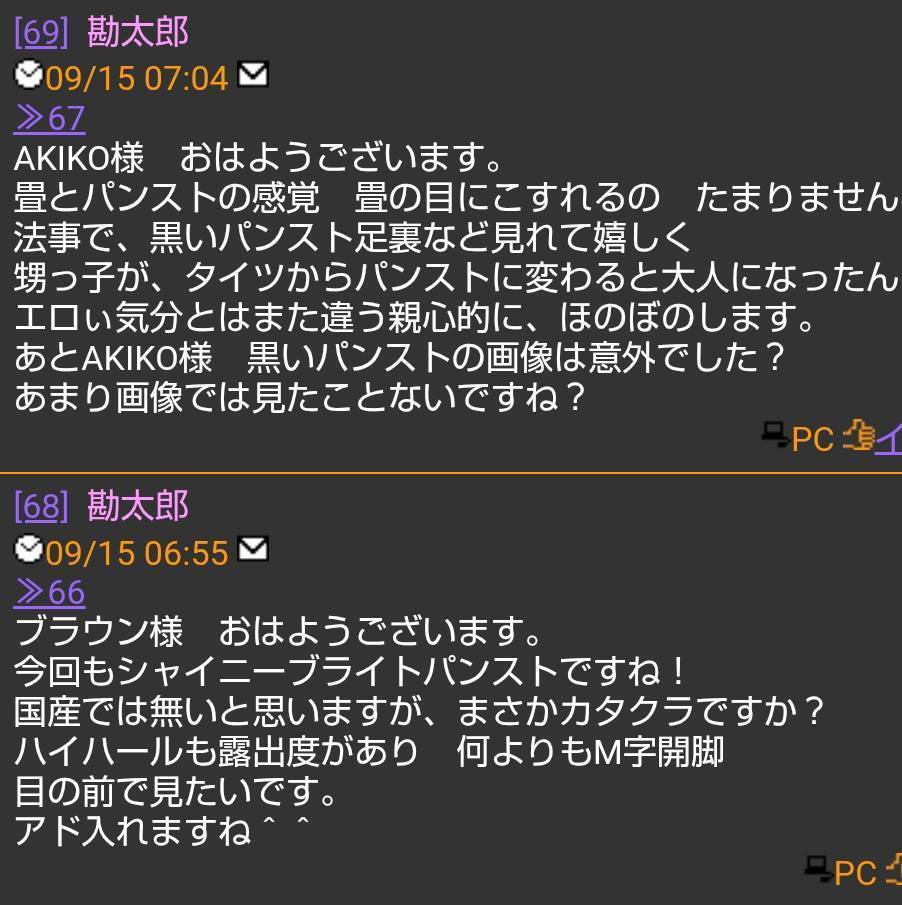
Task: Like post 69 with thumbs-up link
Action: 872,437
